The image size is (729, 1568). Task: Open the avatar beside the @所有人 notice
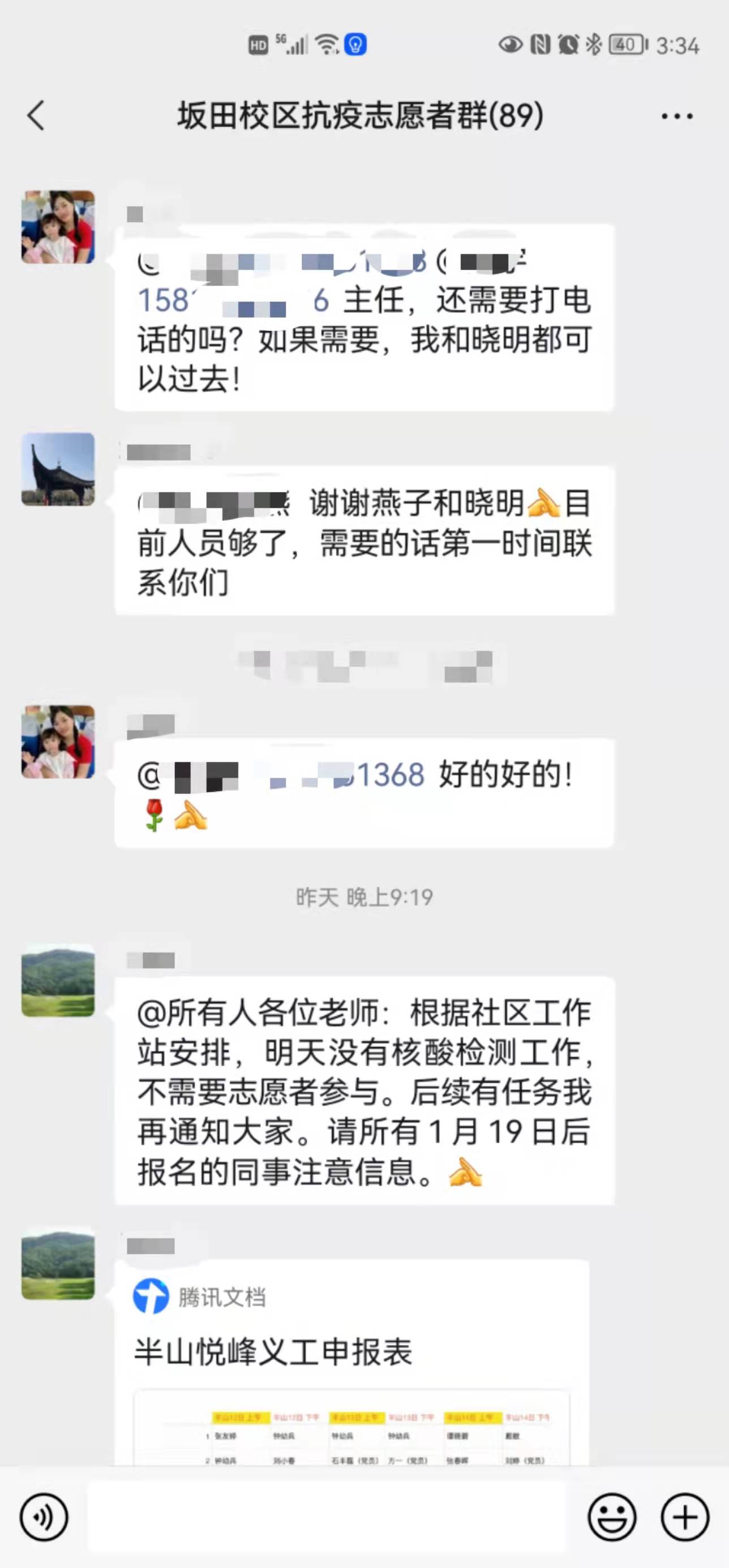58,981
